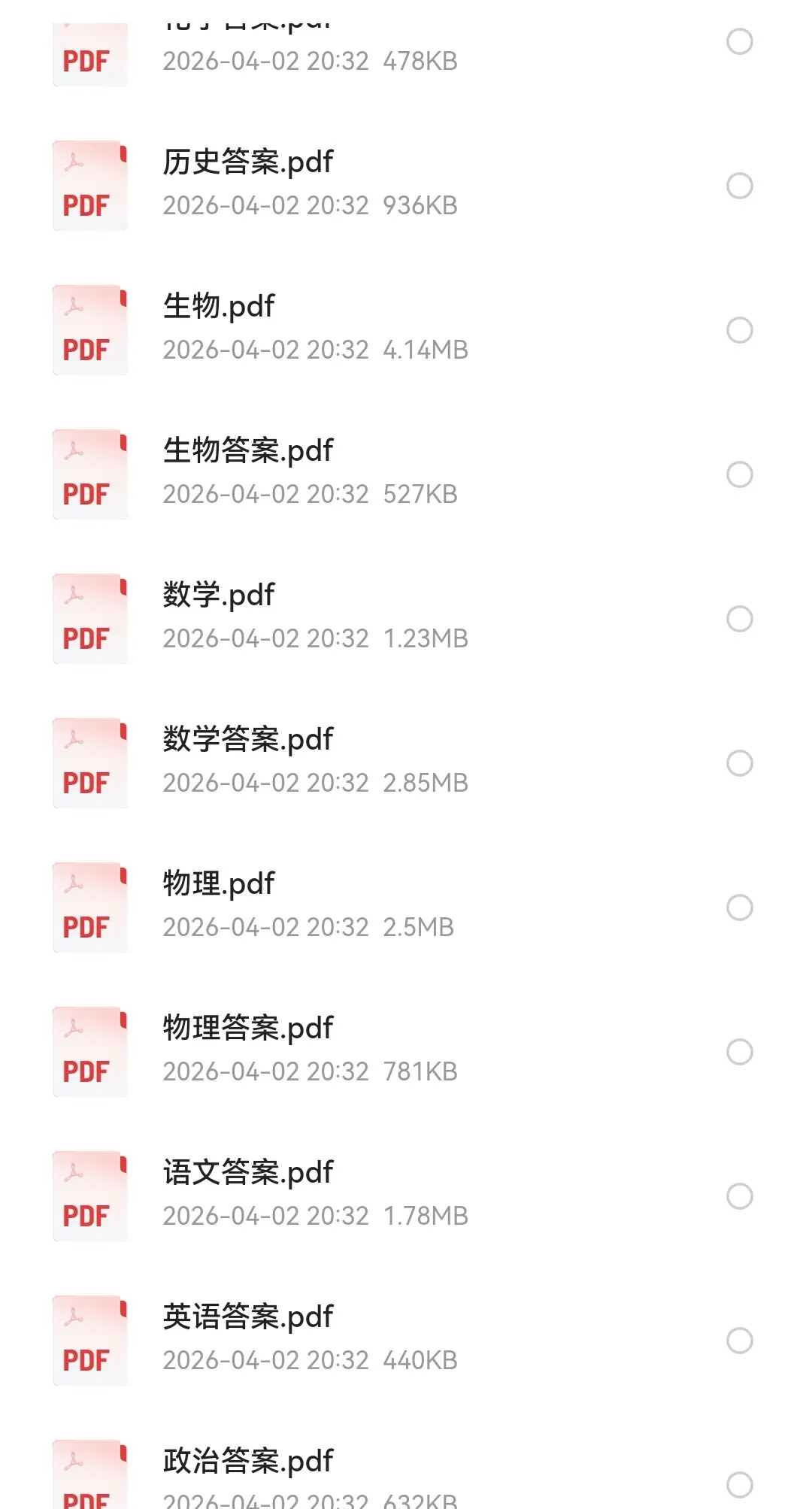Open 物理答案.pdf from the list
Viewport: 812px width, 1509px height.
248,1029
